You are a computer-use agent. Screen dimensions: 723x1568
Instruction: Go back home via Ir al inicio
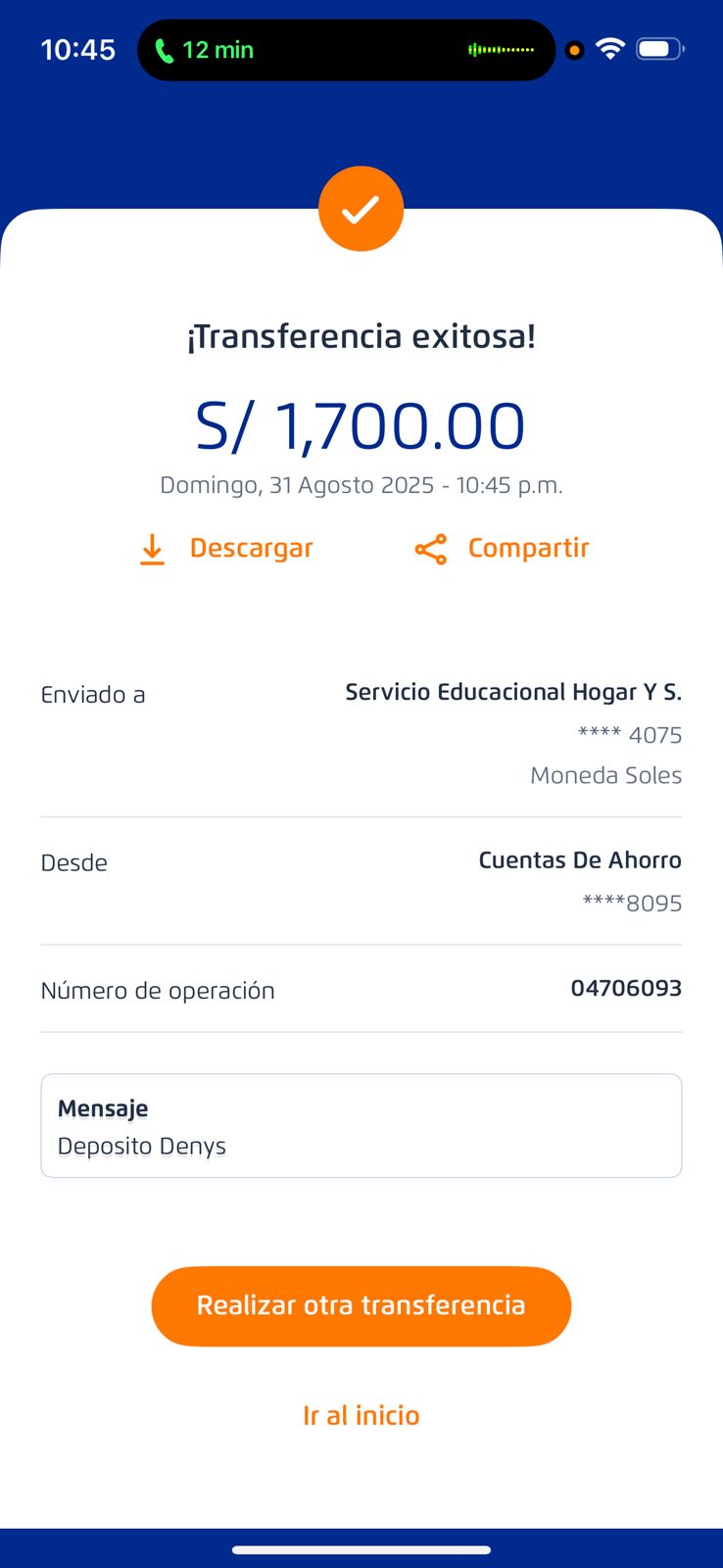click(x=361, y=1415)
